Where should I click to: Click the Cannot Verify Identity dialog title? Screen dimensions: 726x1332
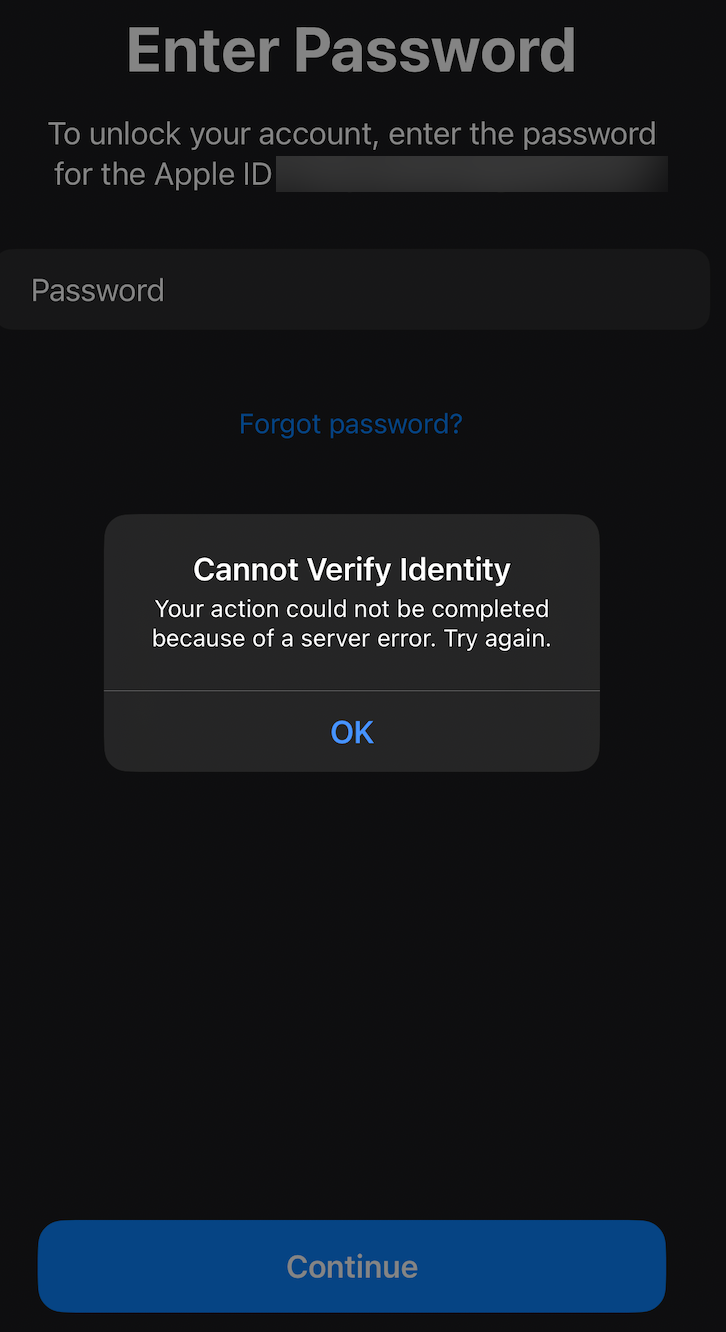tap(351, 569)
